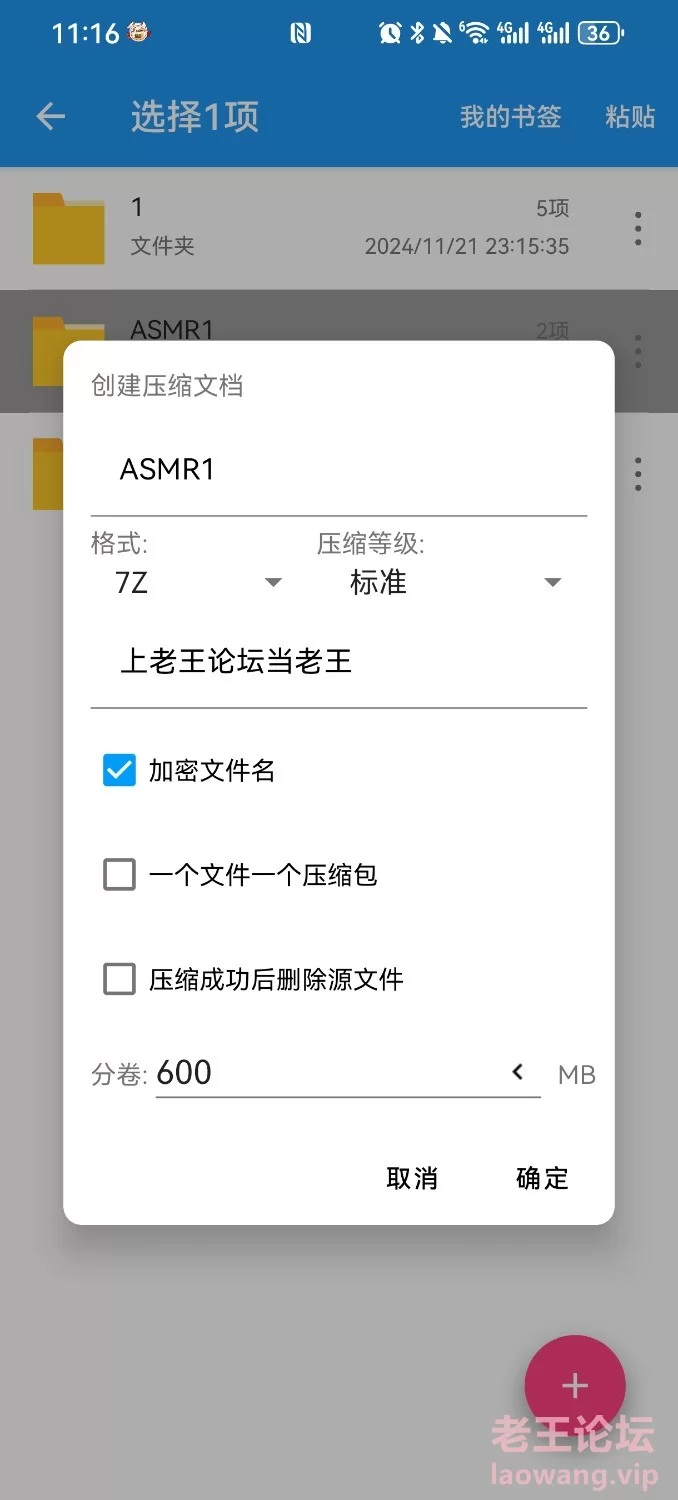
Task: Cancel with the 取消 button
Action: coord(412,1178)
